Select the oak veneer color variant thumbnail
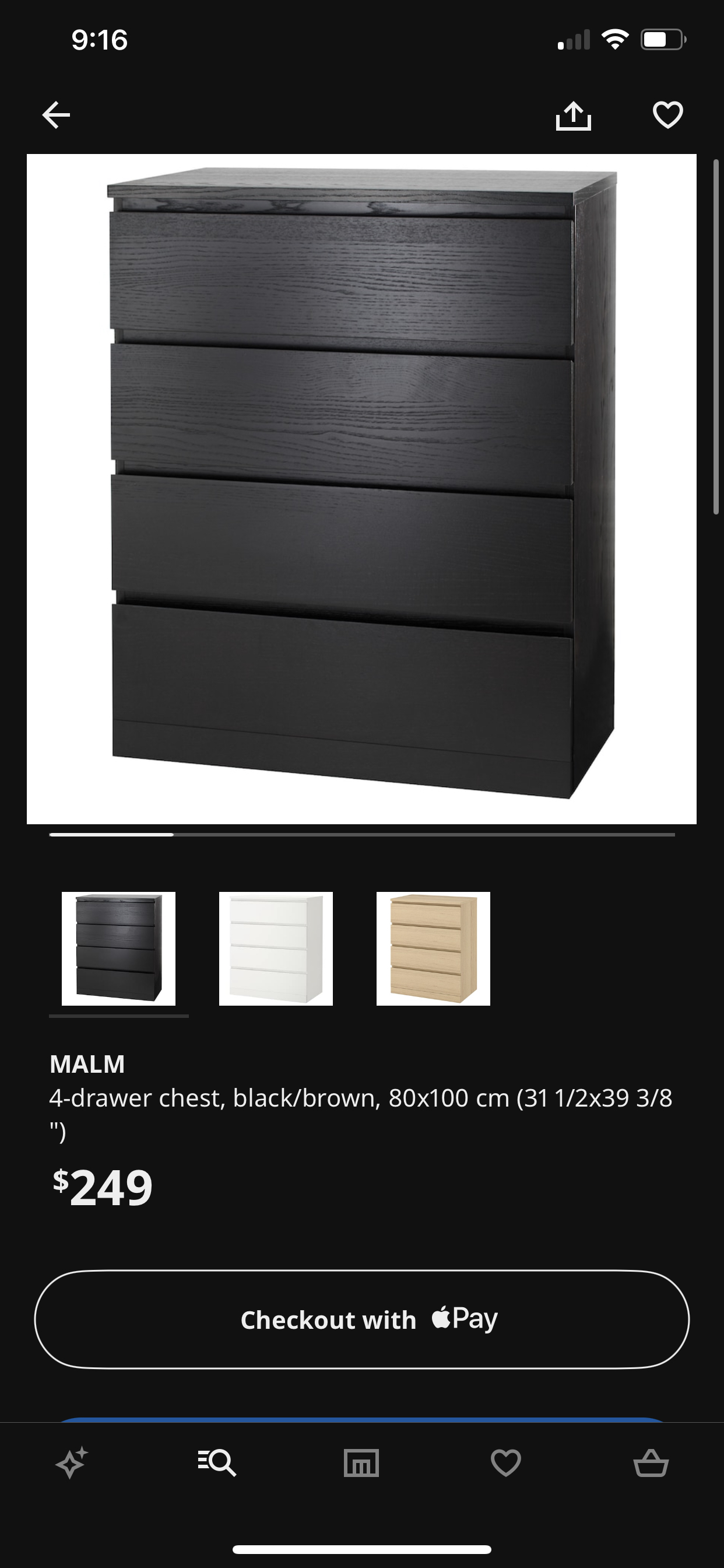The image size is (724, 1568). pyautogui.click(x=433, y=949)
